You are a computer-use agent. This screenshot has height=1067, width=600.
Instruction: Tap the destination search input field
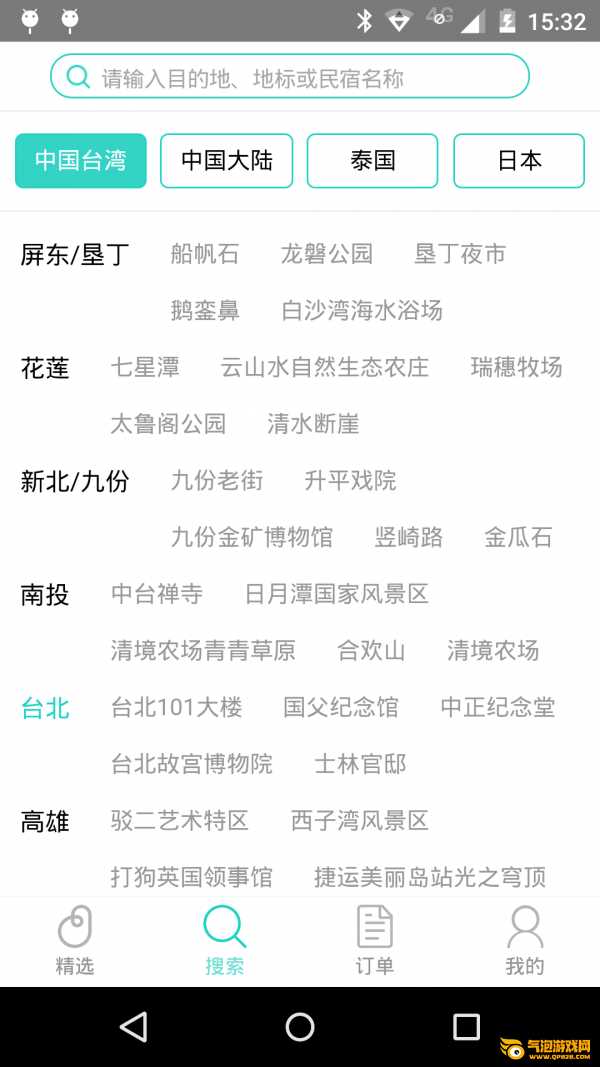pyautogui.click(x=290, y=76)
